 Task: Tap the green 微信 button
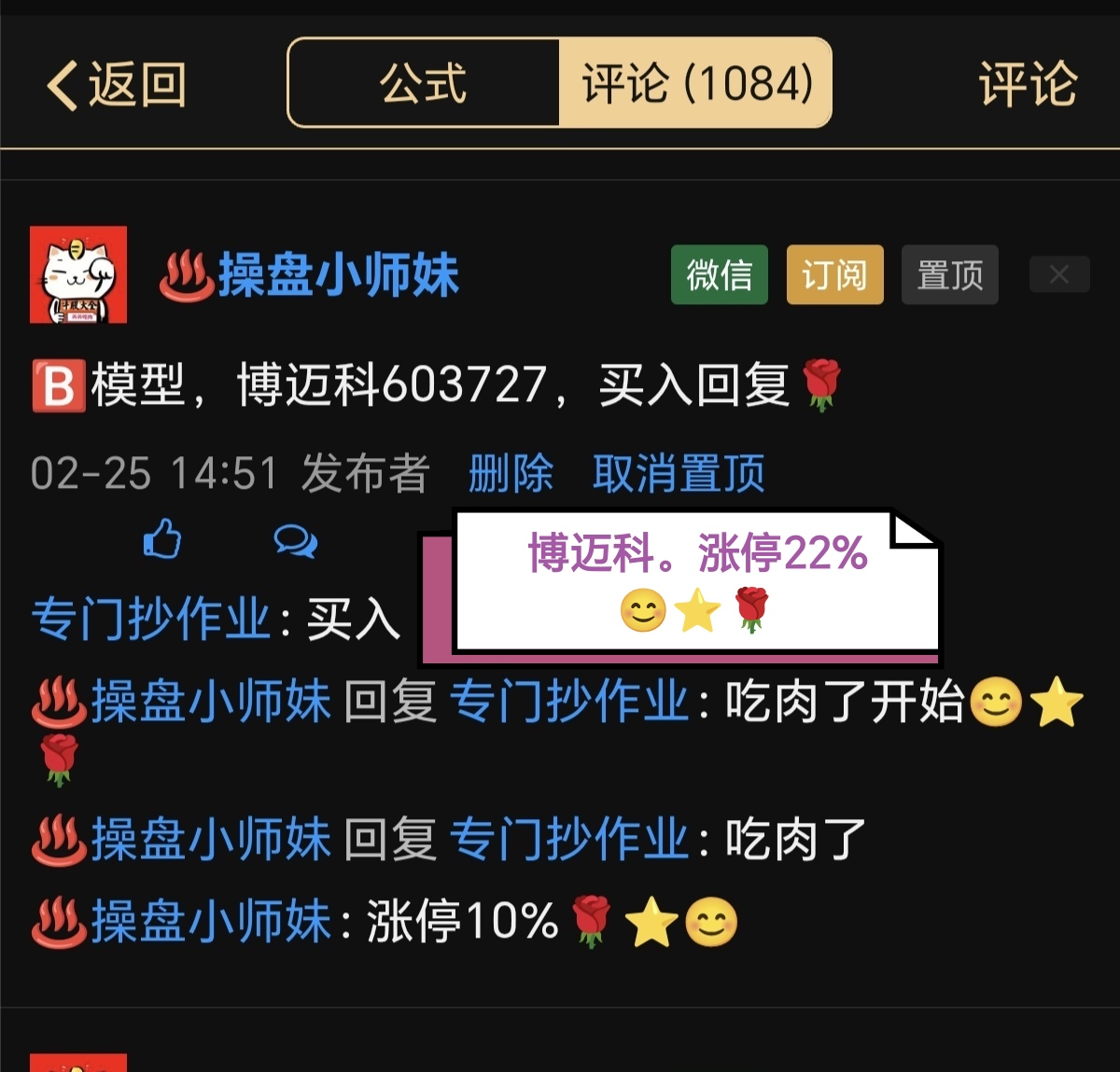719,275
